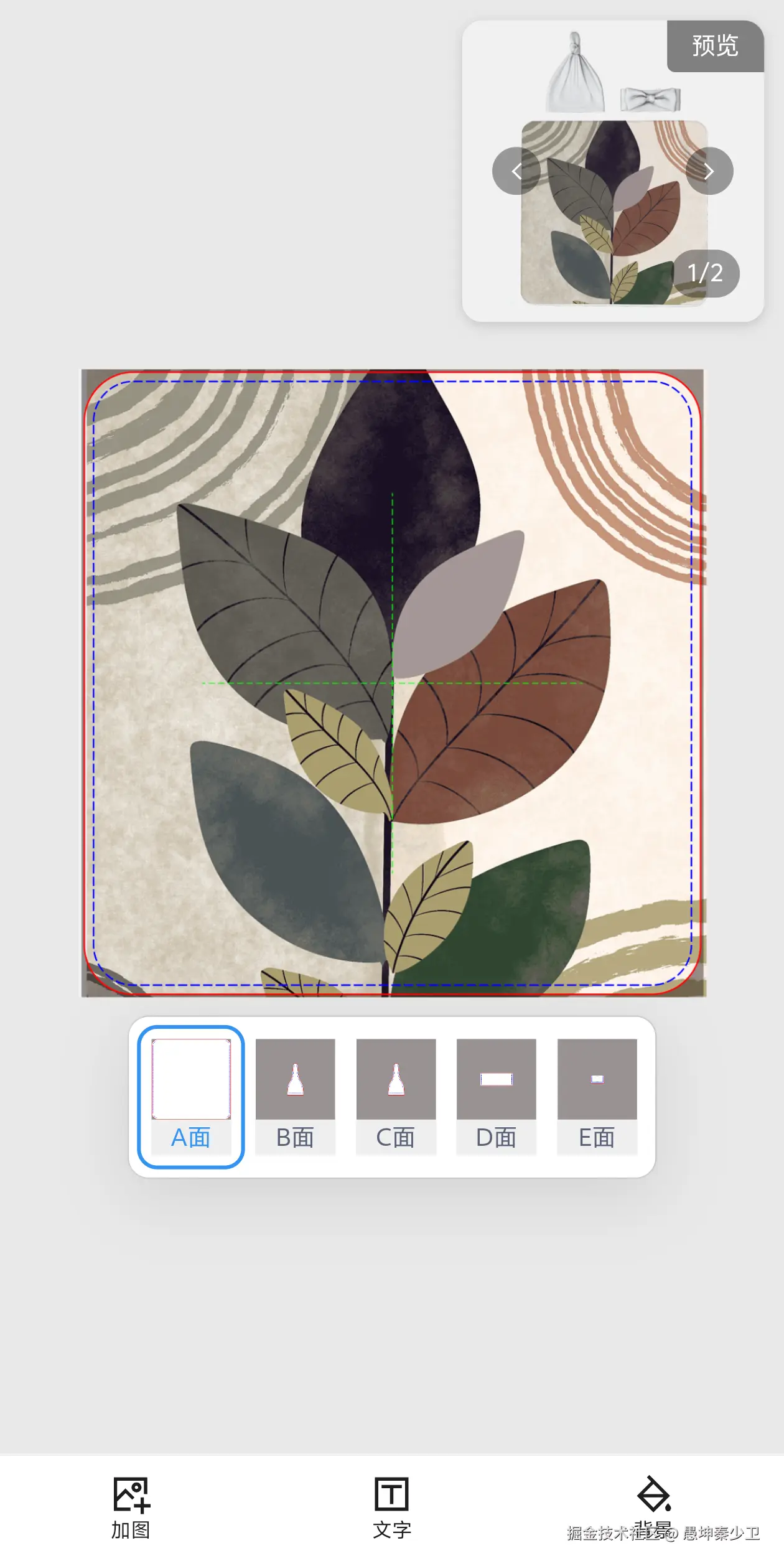The width and height of the screenshot is (784, 1566).
Task: Show previous preview image
Action: (x=516, y=171)
